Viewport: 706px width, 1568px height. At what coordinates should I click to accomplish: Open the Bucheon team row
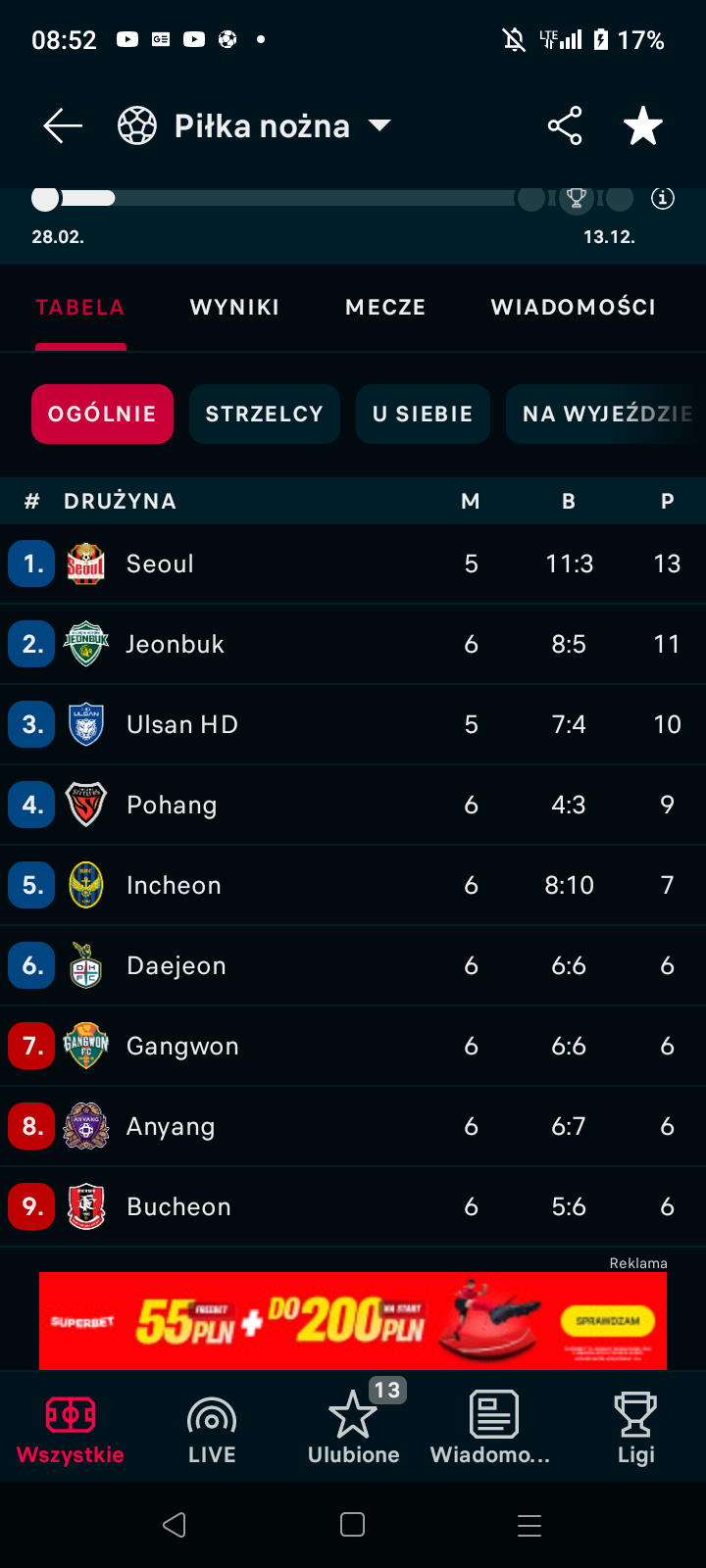[x=178, y=1207]
